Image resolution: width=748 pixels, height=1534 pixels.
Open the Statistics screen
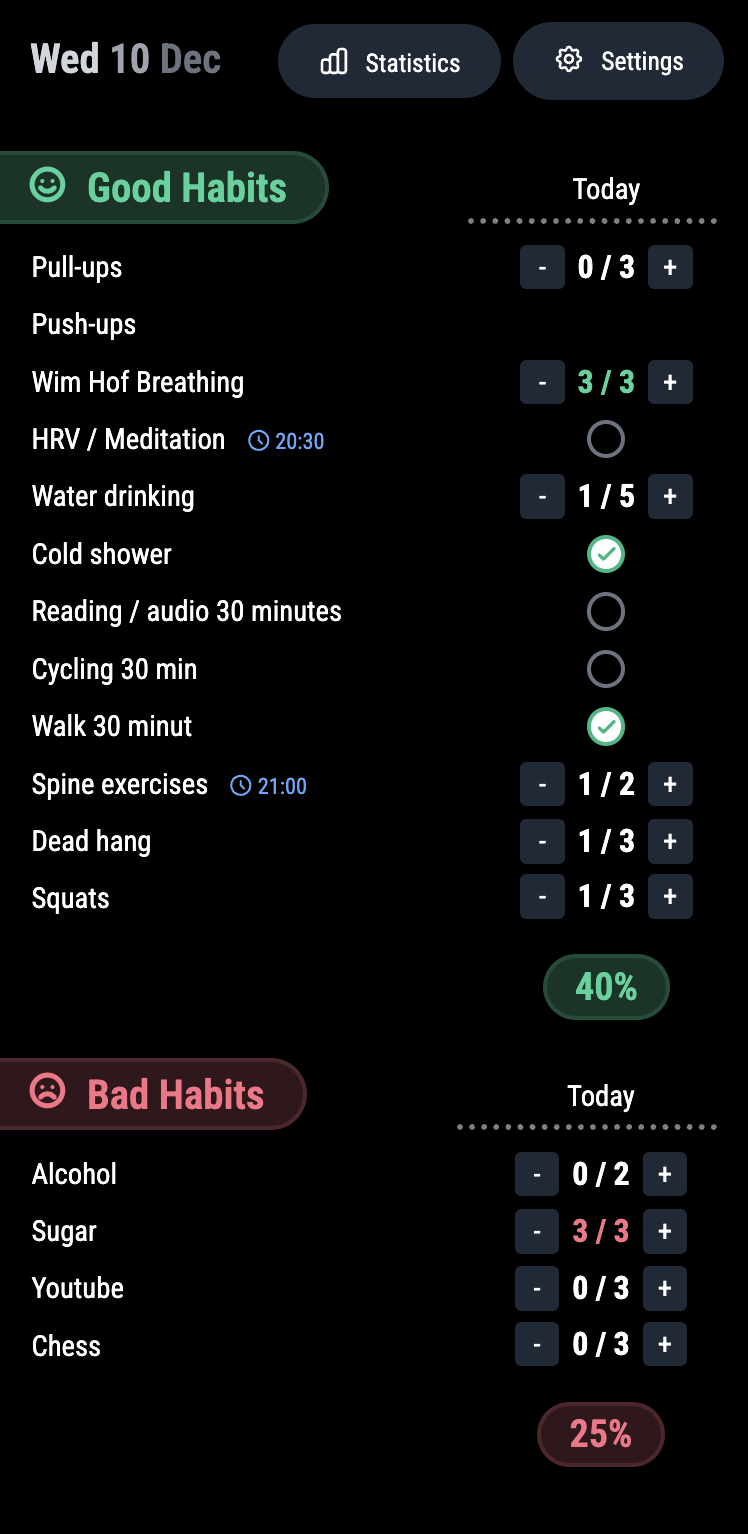pyautogui.click(x=389, y=61)
